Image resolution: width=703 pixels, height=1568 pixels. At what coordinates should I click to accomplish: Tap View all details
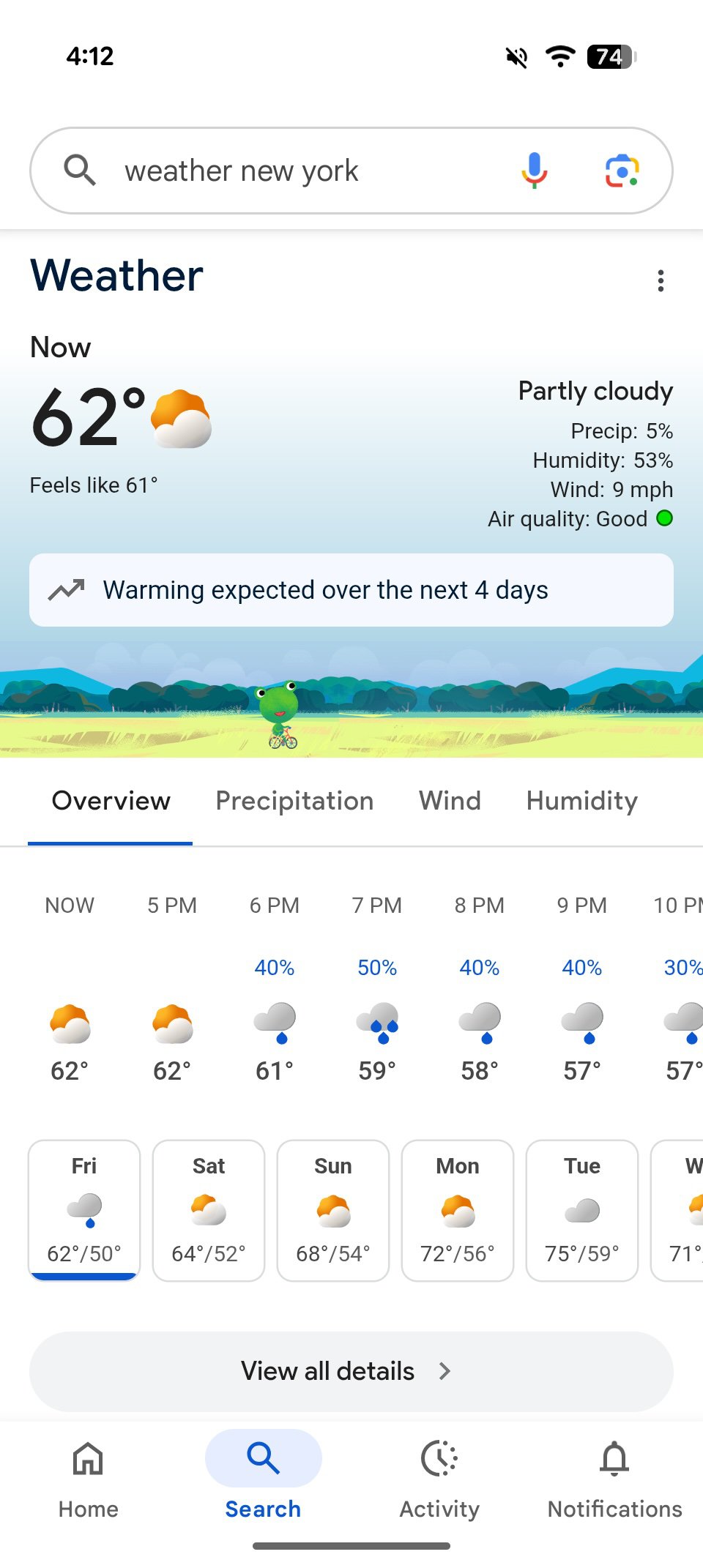351,1371
